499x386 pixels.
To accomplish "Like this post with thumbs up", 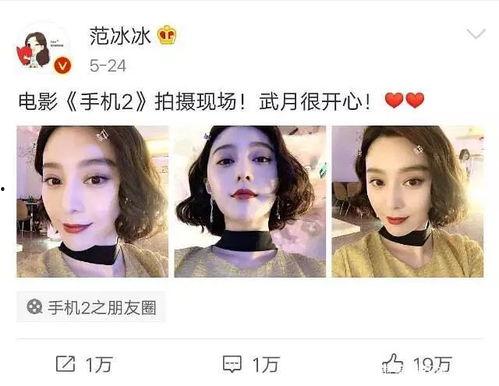I will pos(417,364).
